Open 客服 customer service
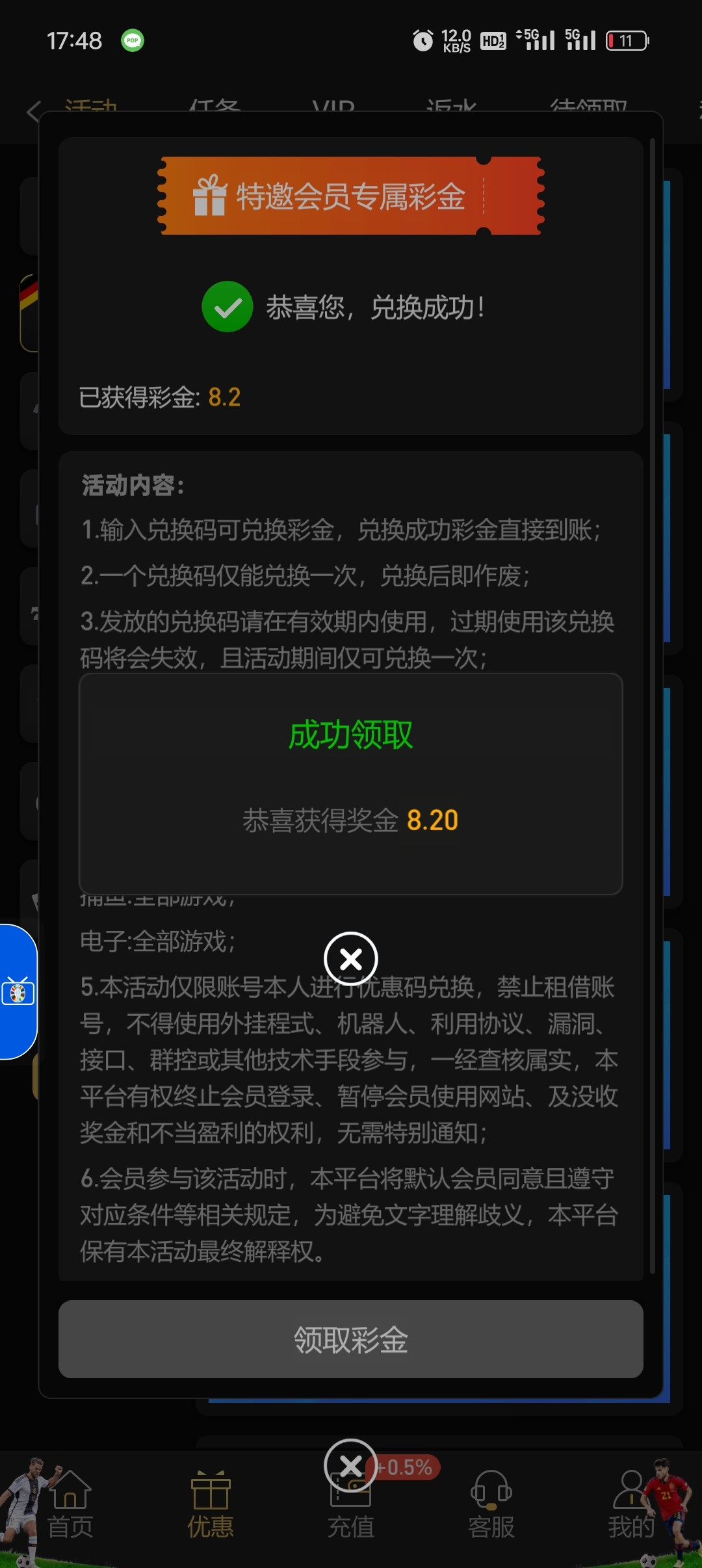Viewport: 702px width, 1568px height. 491,1506
